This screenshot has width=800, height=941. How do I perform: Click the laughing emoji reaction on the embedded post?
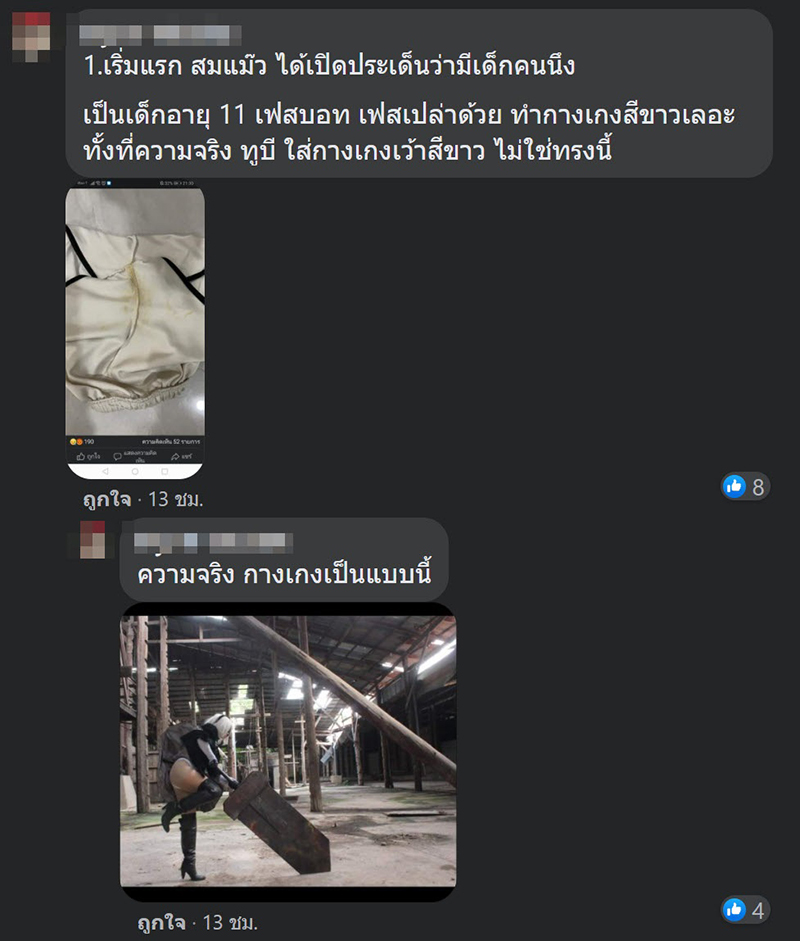pos(72,440)
